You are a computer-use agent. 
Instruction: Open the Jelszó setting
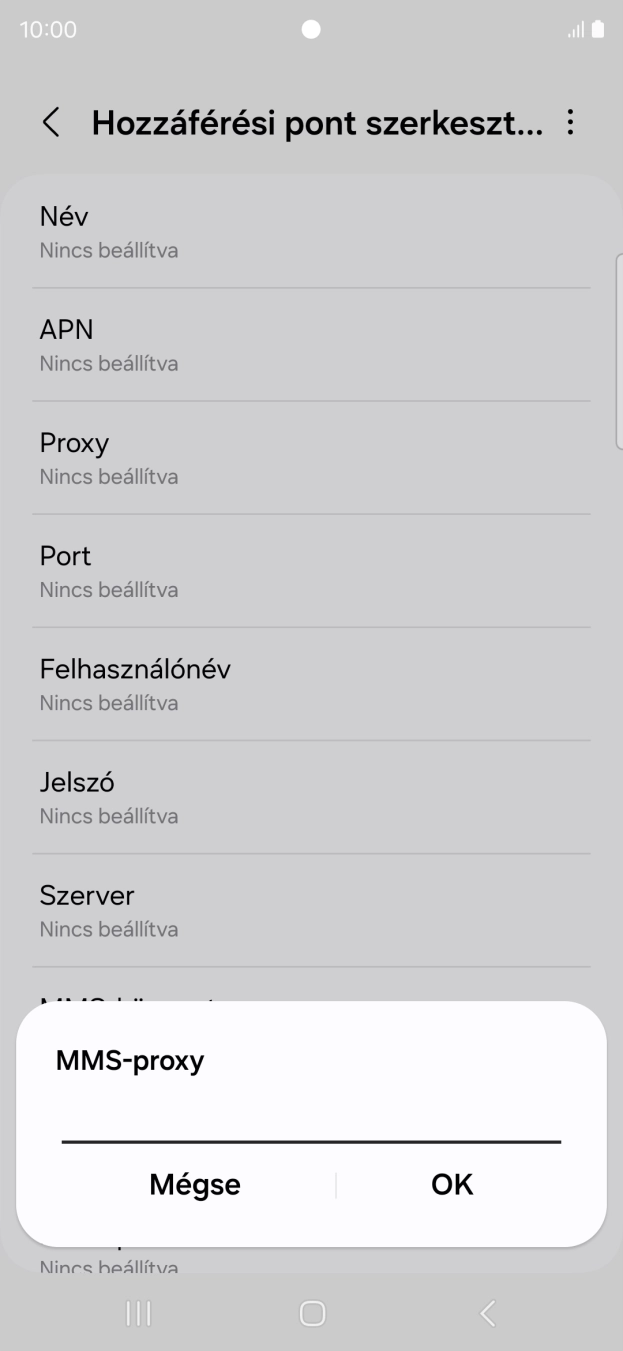(x=311, y=797)
